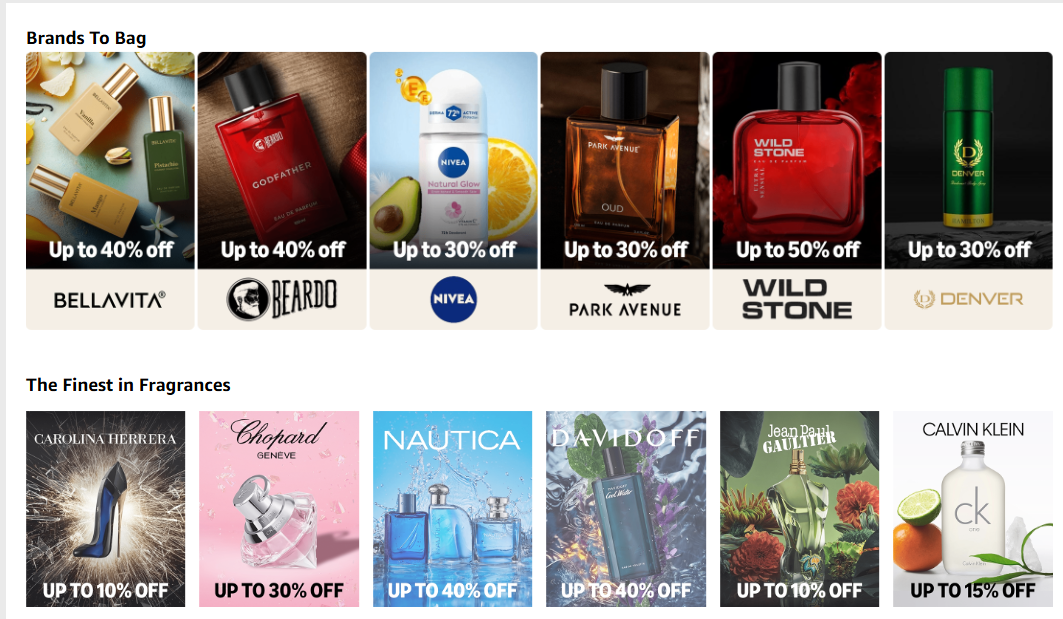The width and height of the screenshot is (1063, 619).
Task: Open the Carolina Herrera fragrance tile
Action: coord(105,508)
